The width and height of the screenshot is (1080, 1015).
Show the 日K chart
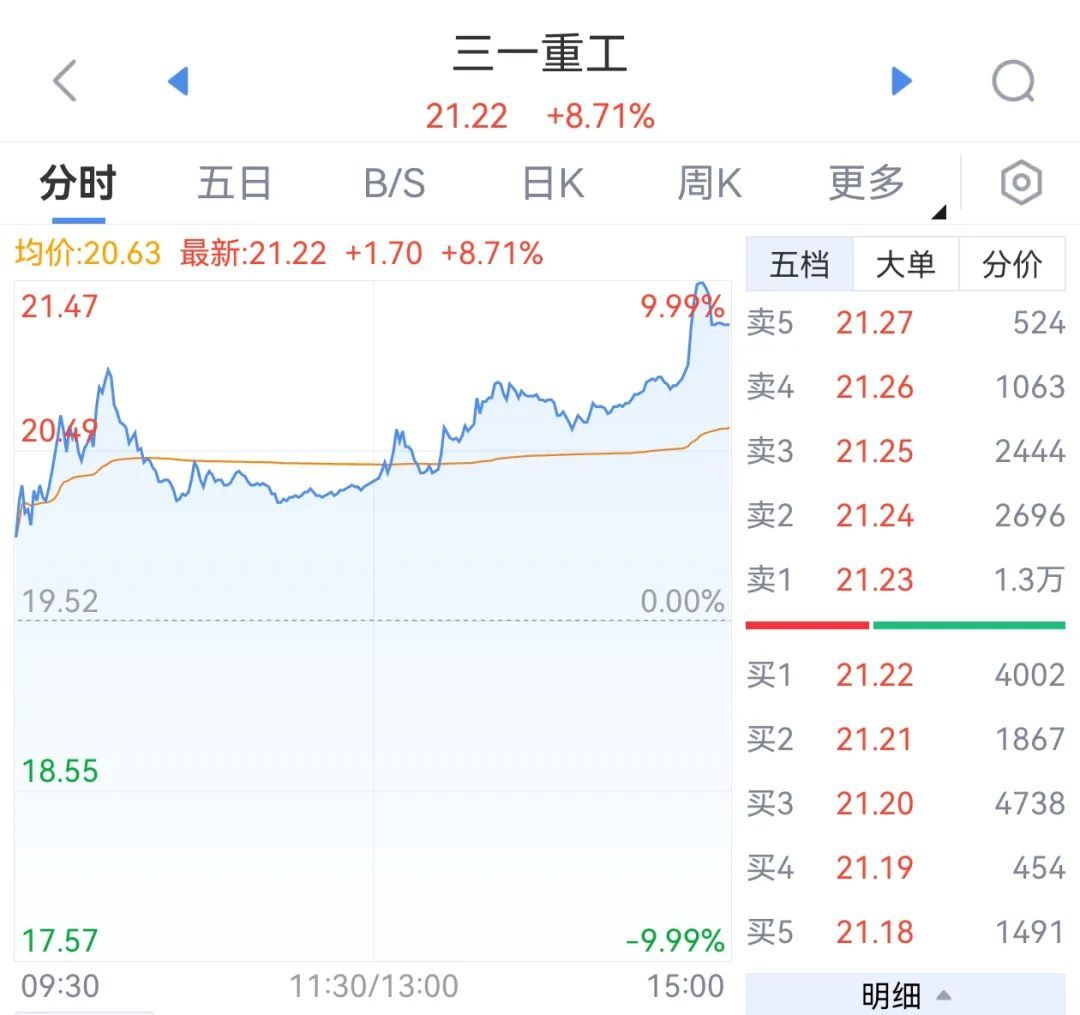click(x=552, y=184)
